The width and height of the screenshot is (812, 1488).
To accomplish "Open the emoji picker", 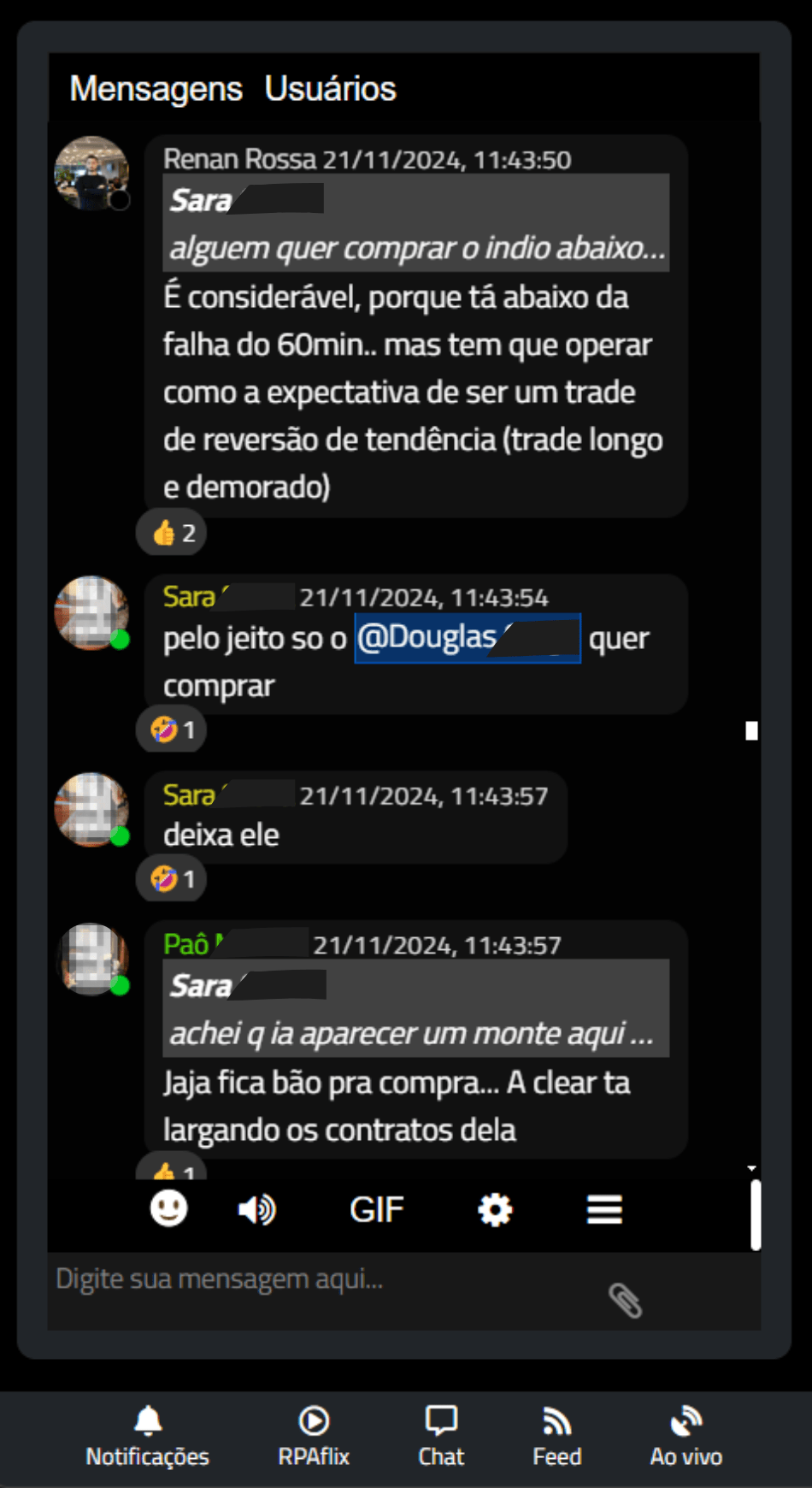I will pos(168,1209).
